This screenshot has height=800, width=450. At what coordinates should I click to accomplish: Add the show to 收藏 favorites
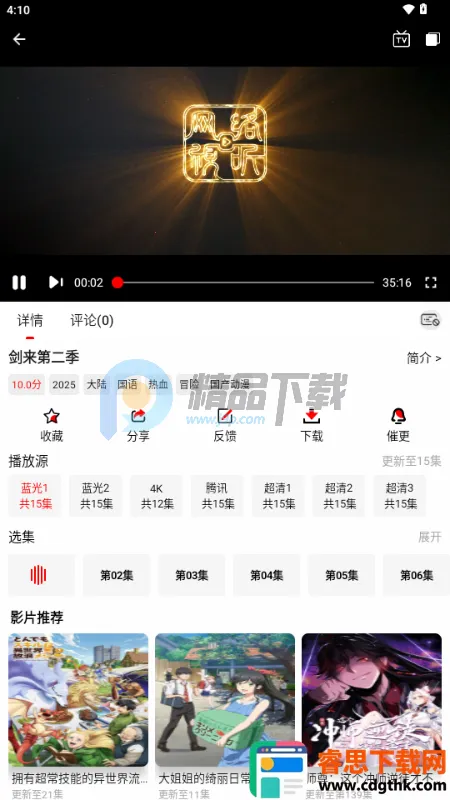tap(52, 426)
